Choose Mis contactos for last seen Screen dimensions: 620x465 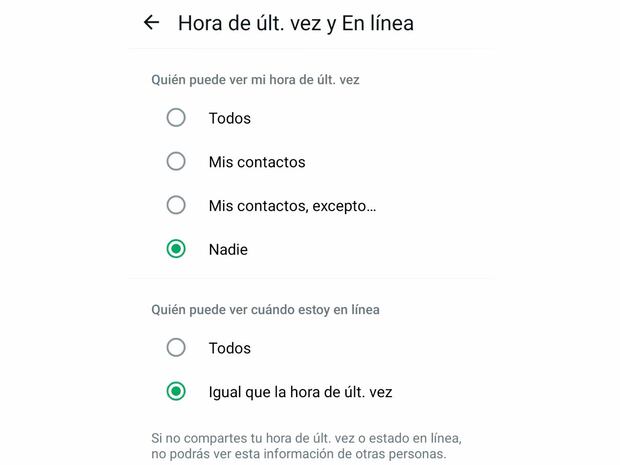176,162
